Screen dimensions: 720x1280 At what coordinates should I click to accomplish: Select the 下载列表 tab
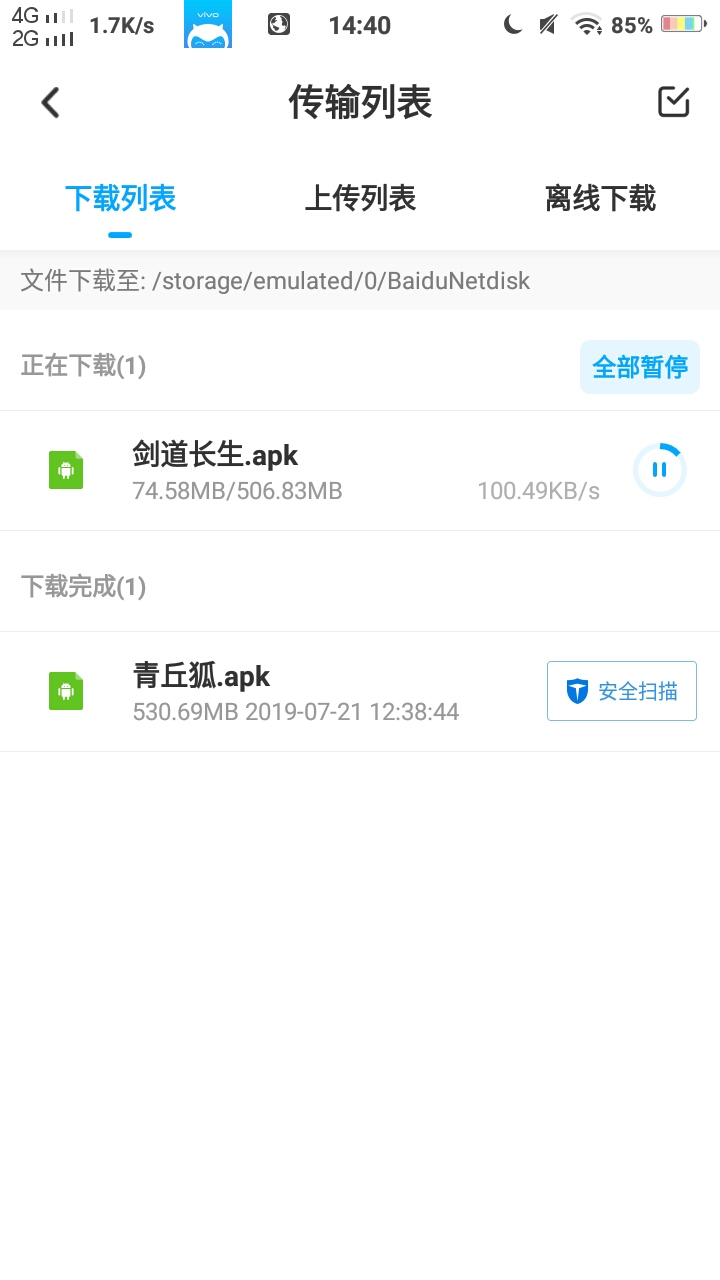tap(120, 198)
